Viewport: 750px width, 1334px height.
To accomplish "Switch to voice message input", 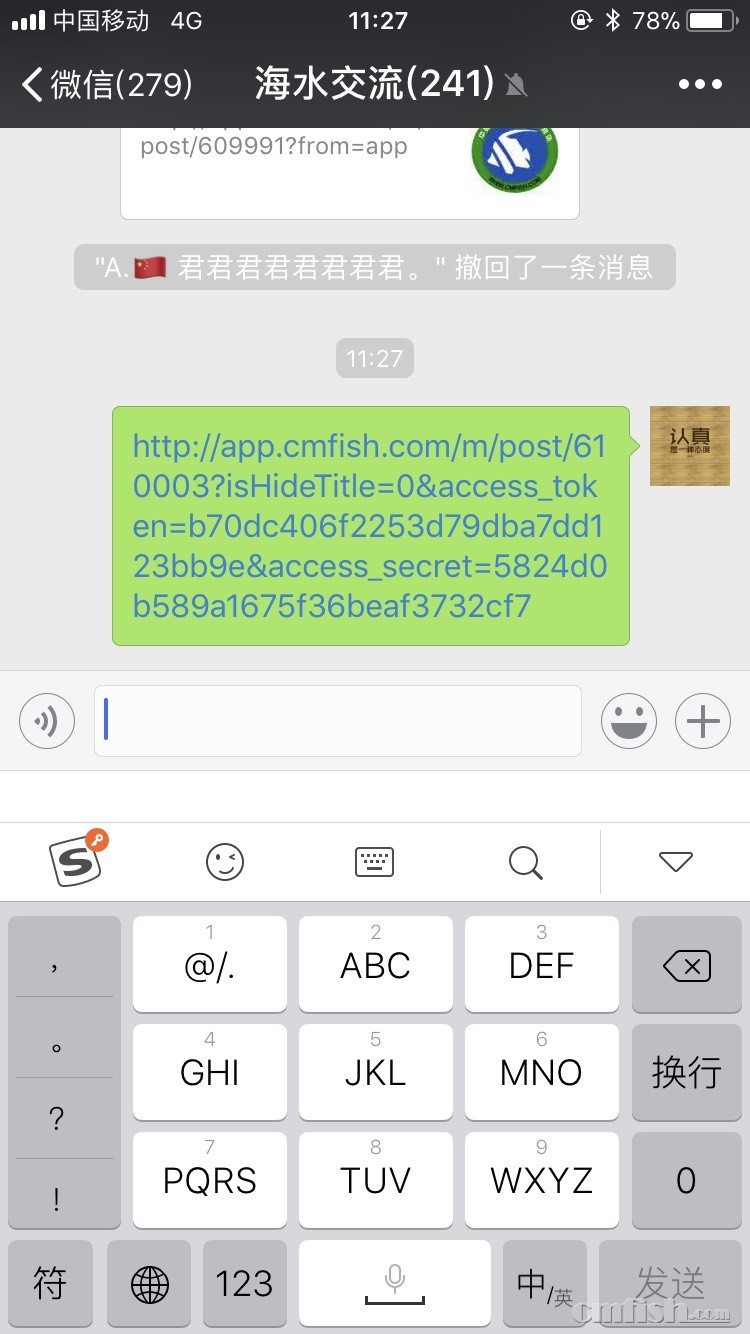I will coord(47,721).
